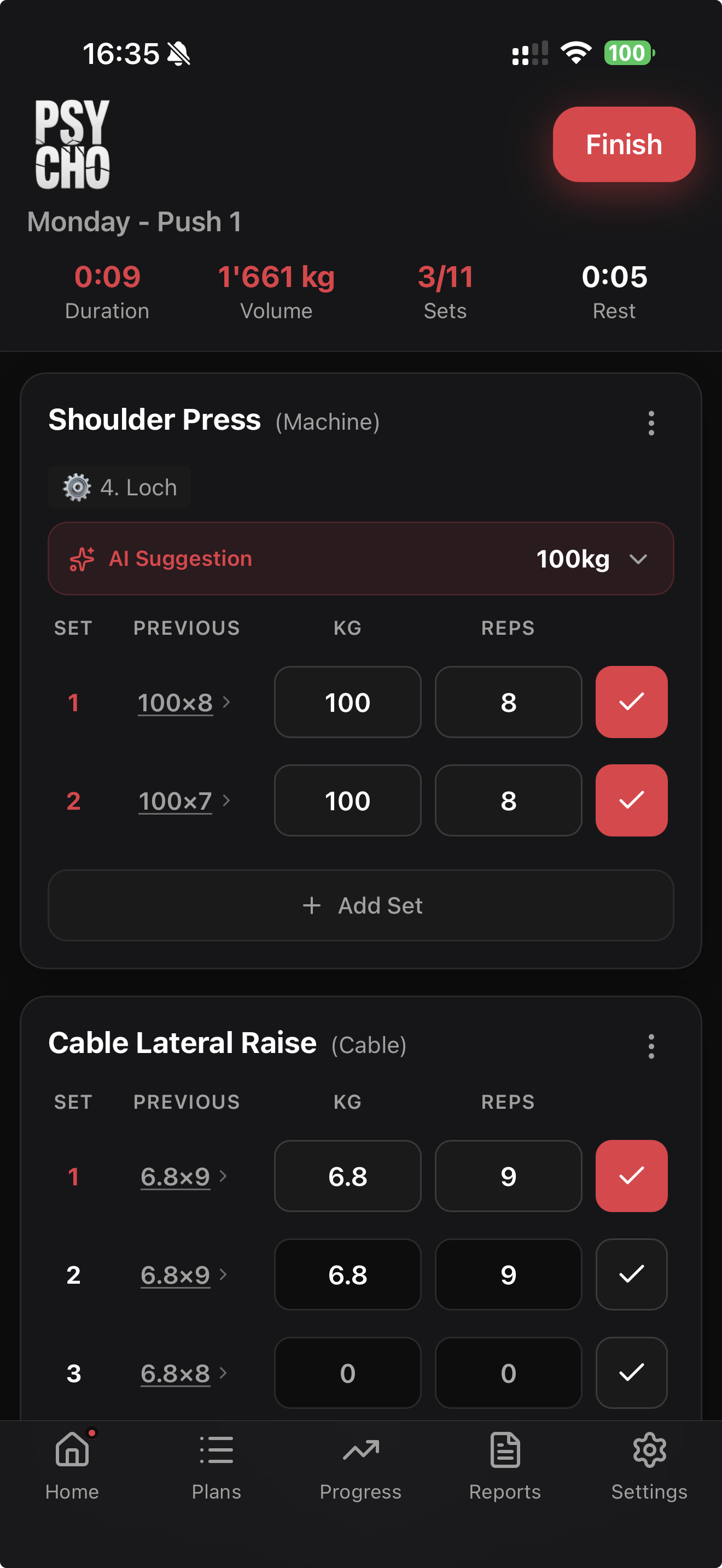Open the Cable Lateral Raise options menu

pos(651,1045)
